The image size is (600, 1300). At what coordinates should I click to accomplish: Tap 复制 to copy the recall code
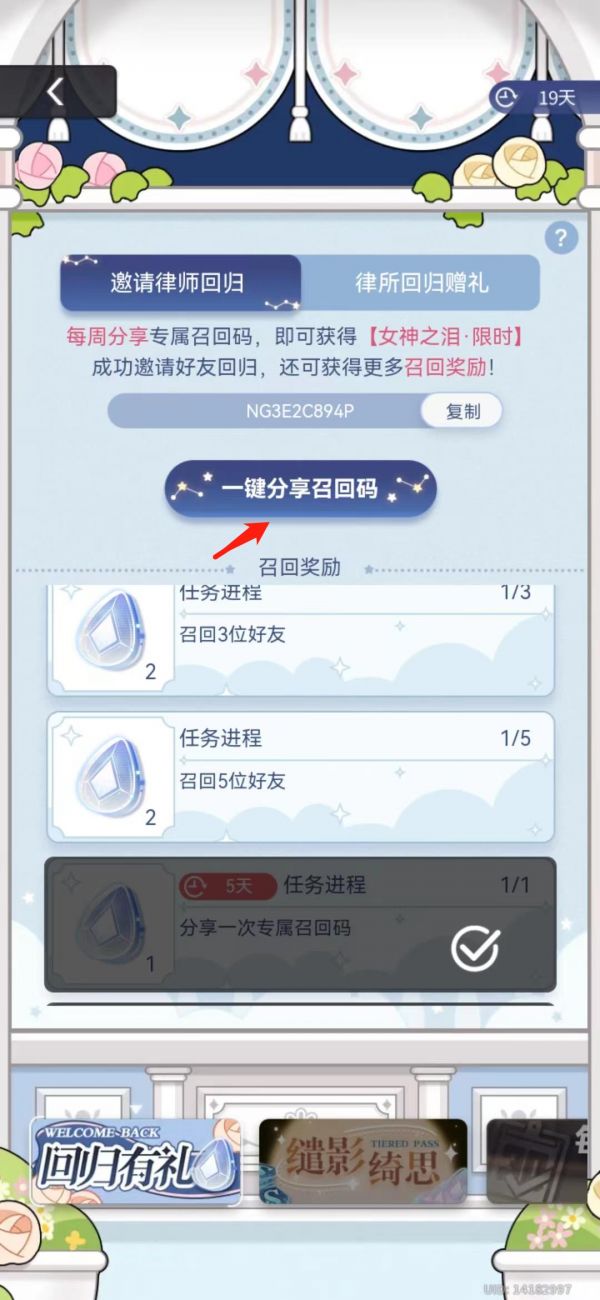(462, 411)
